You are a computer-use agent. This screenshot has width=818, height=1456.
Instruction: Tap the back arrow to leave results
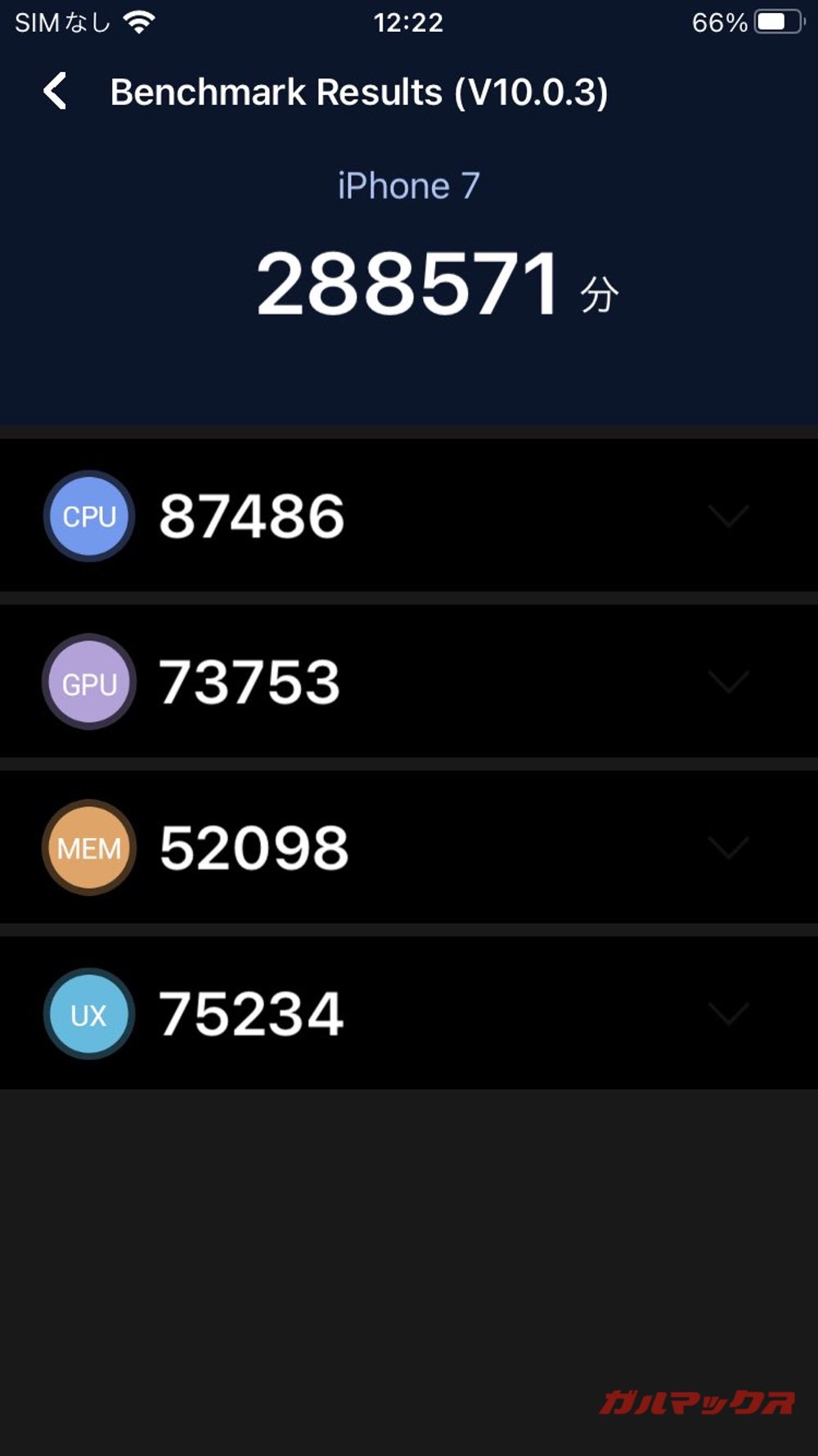(56, 92)
